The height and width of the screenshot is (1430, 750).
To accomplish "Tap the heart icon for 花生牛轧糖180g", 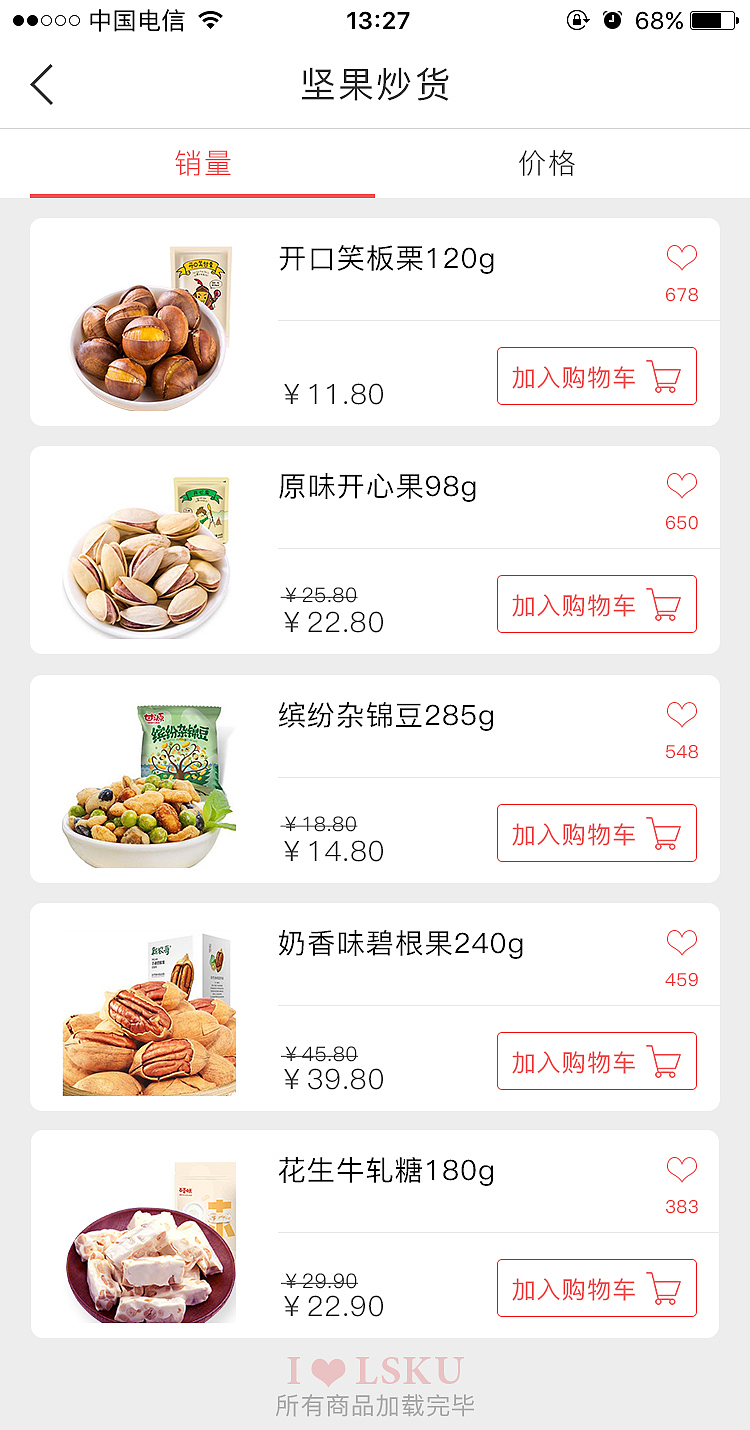I will point(681,1169).
